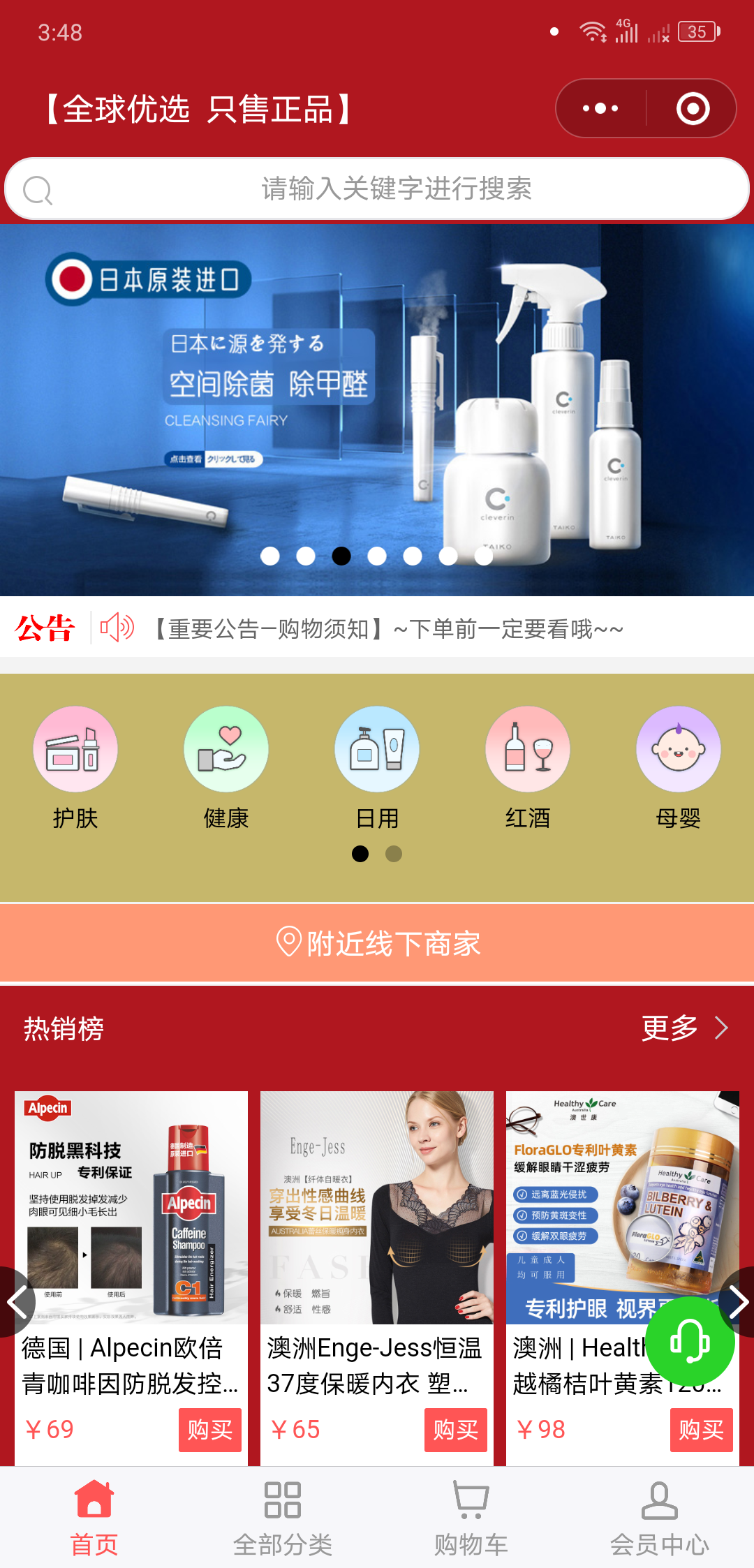Buy the Alpecin caffeine shampoo for ¥69

pos(209,1430)
